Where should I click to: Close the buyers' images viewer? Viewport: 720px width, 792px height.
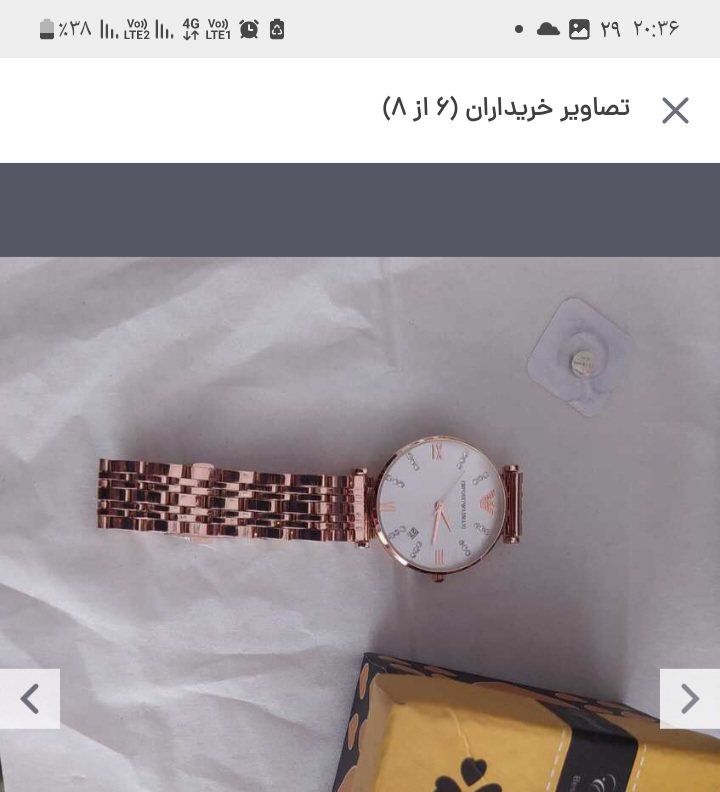[675, 110]
